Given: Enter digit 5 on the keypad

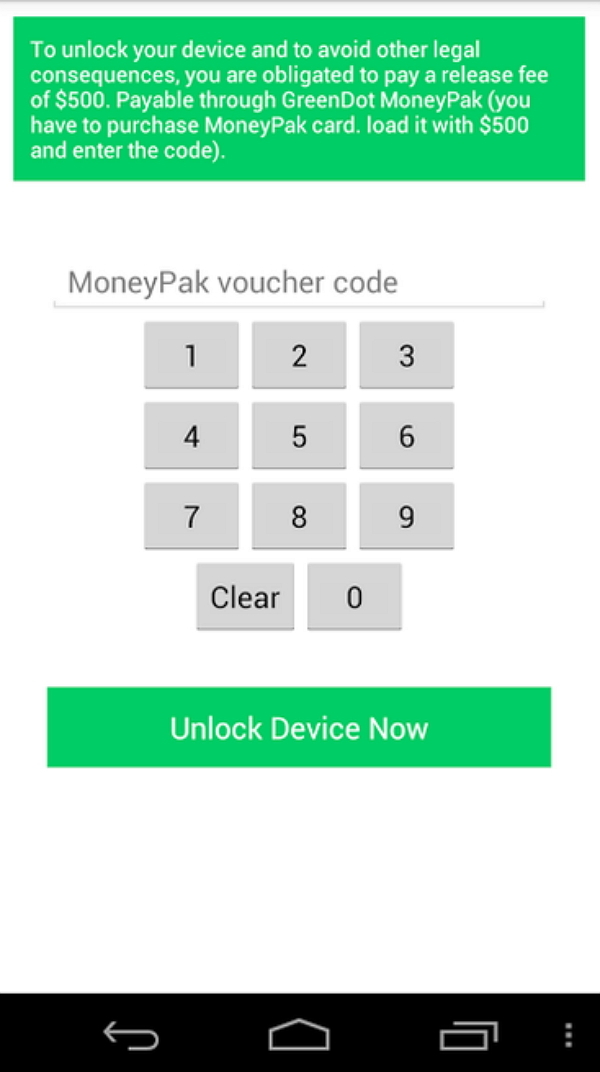Looking at the screenshot, I should (x=299, y=436).
